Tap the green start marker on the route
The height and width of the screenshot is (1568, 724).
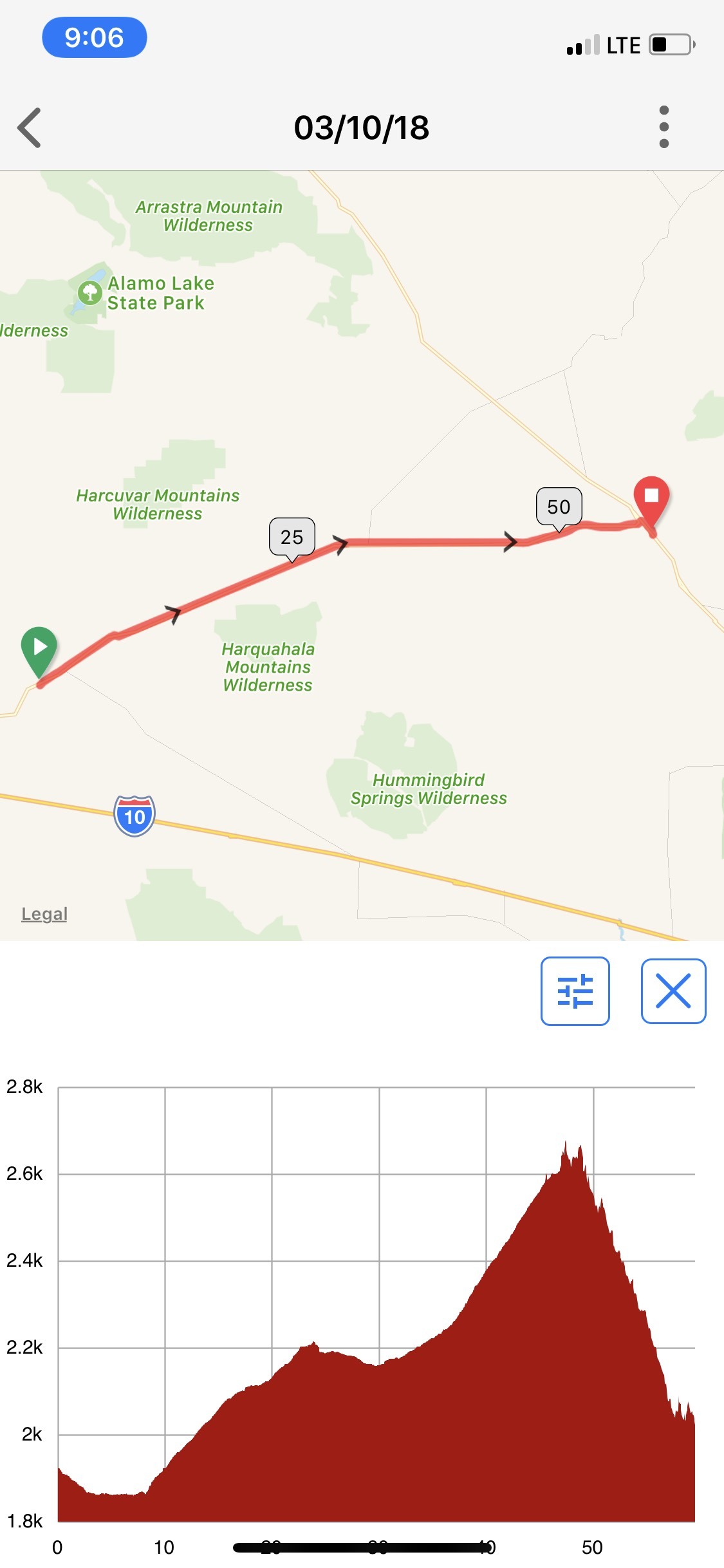click(39, 649)
